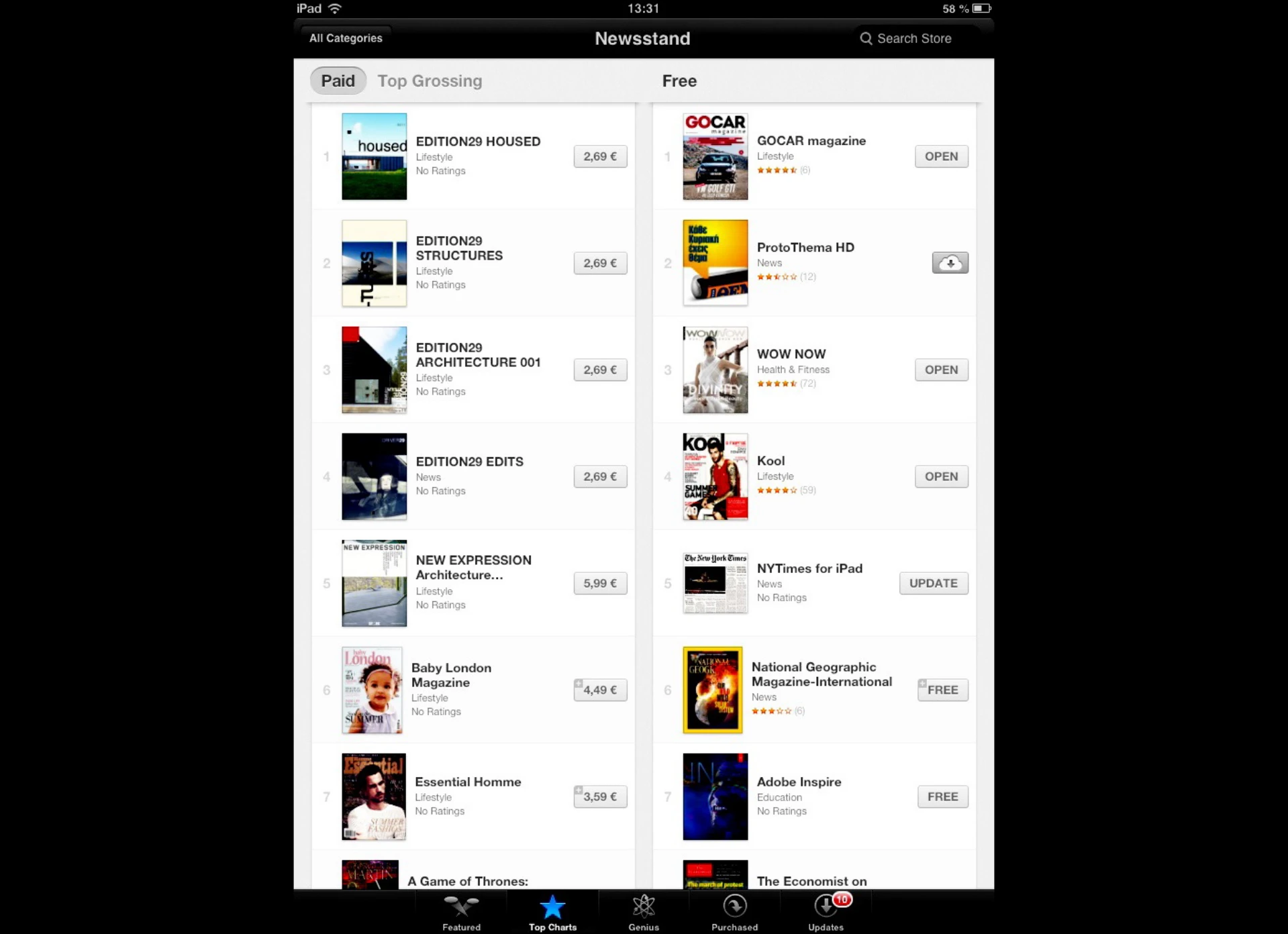Open GOCAR magazine app
This screenshot has height=934, width=1288.
[941, 156]
